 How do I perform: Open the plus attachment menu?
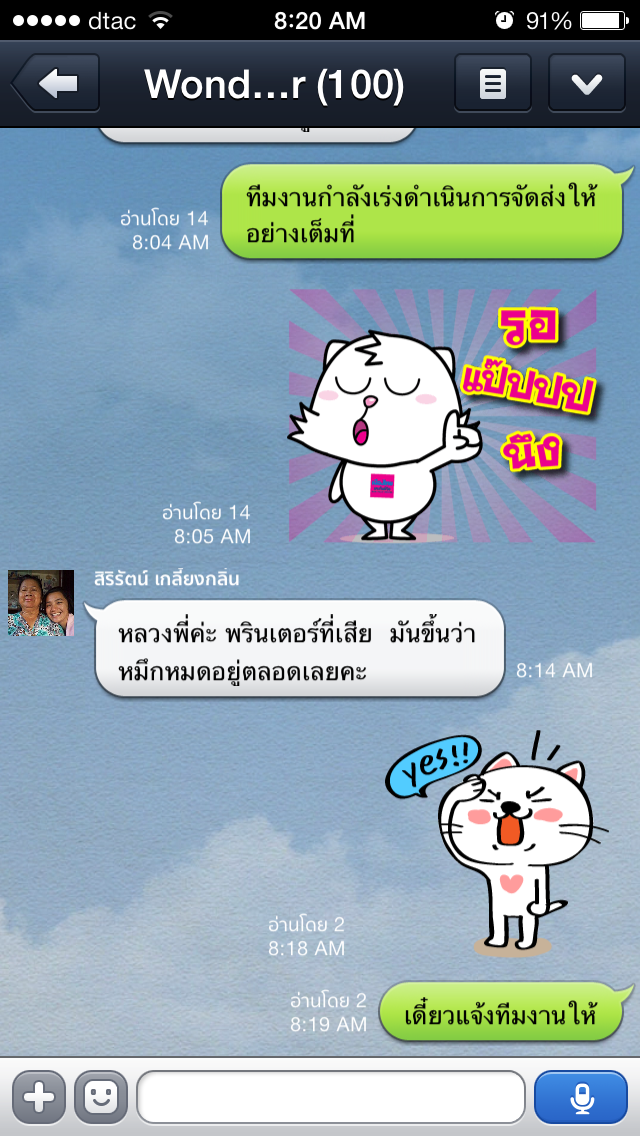38,1098
